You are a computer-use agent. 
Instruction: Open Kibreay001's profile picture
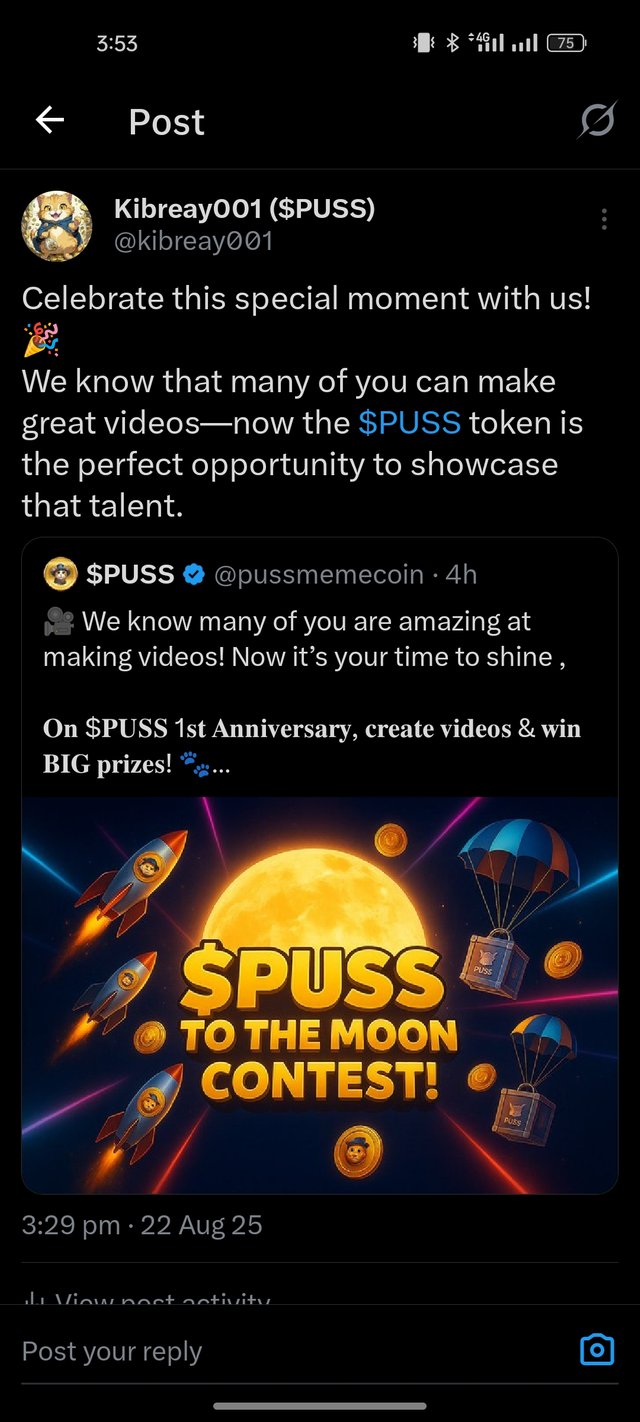(57, 225)
